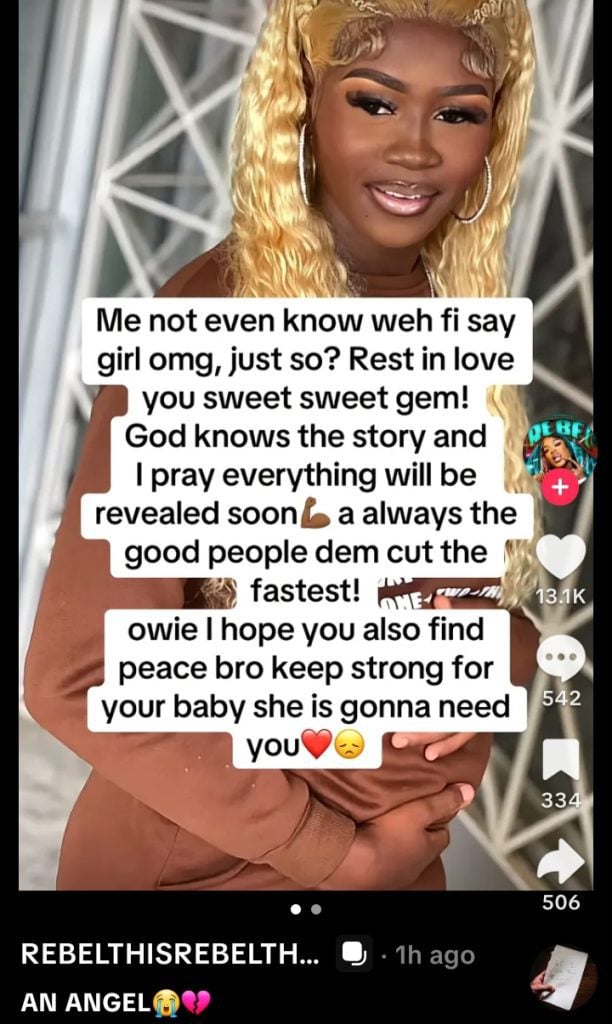Tap the photo slide page indicator dots
The height and width of the screenshot is (1024, 612).
pyautogui.click(x=305, y=909)
